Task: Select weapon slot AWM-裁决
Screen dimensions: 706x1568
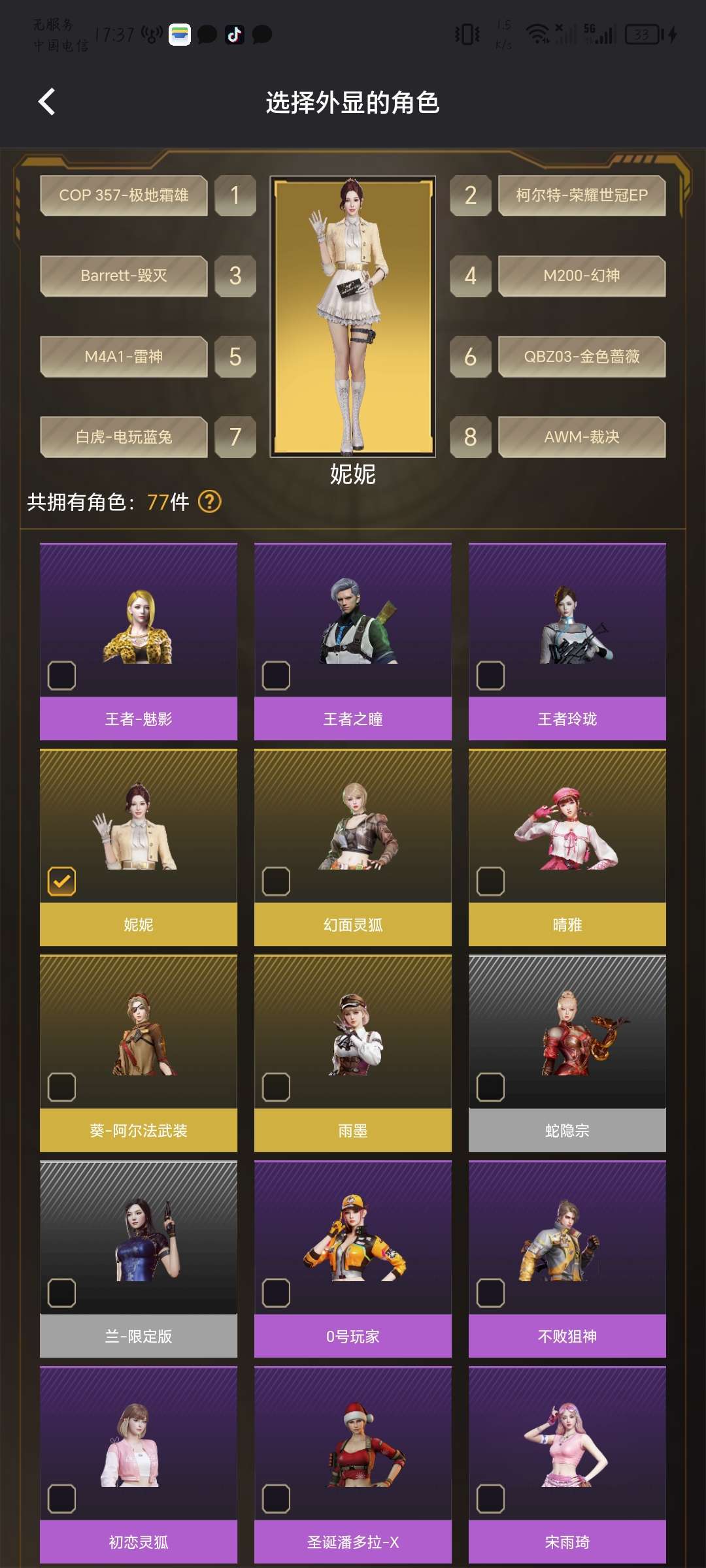Action: [581, 437]
